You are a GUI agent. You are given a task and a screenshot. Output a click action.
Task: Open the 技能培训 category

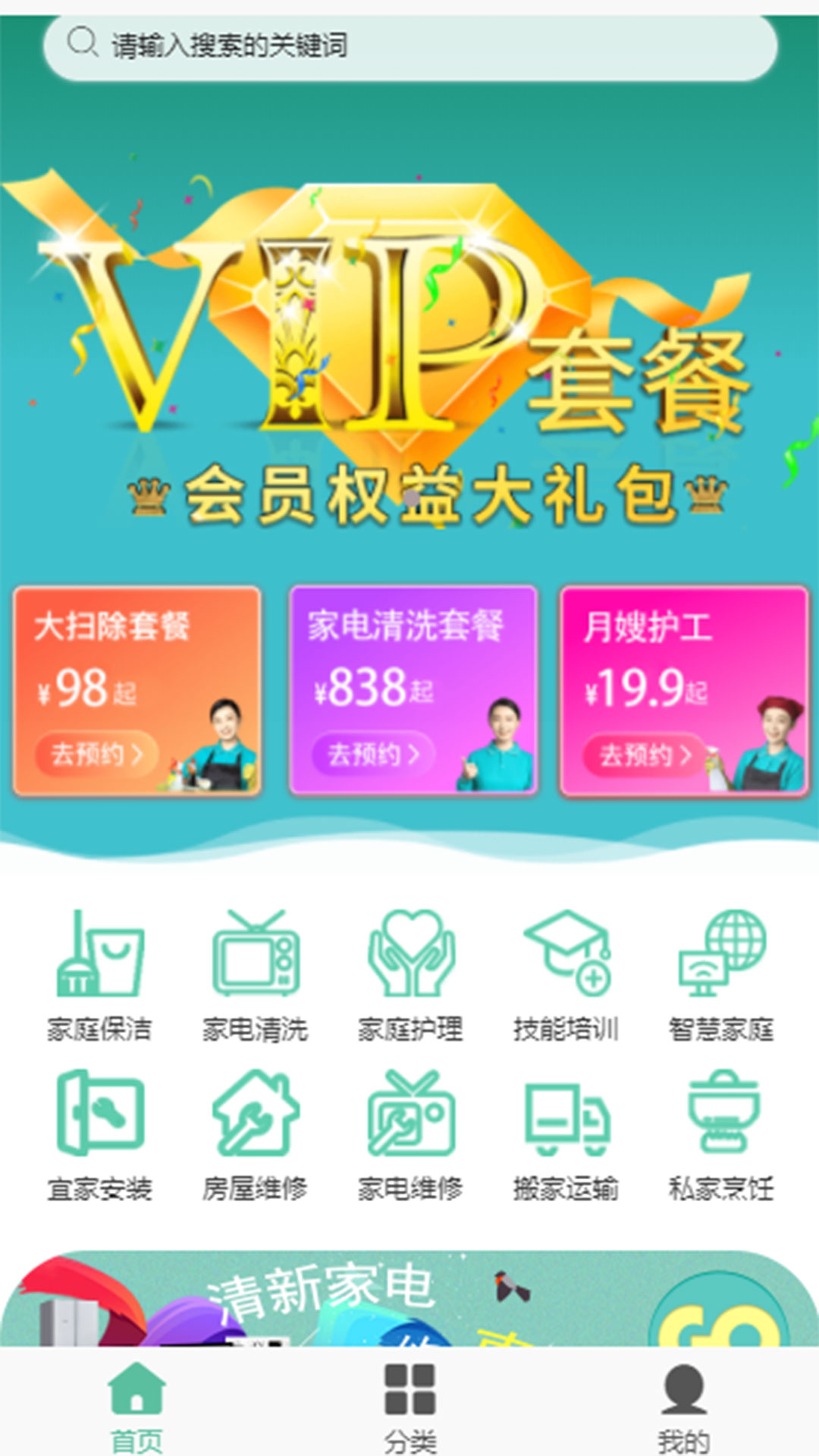566,976
